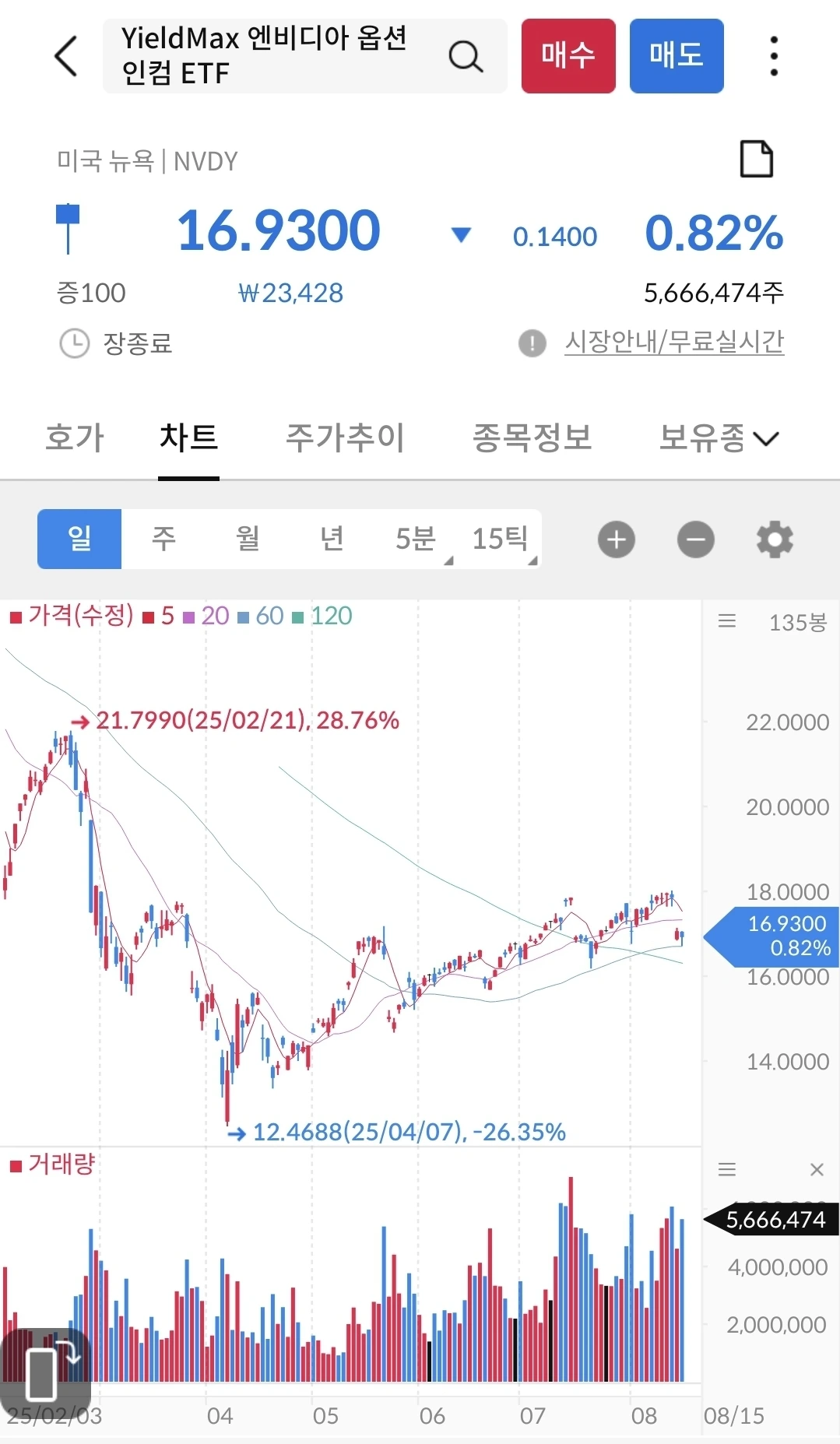
Task: Expand the 보유종 tab dropdown
Action: coord(718,437)
